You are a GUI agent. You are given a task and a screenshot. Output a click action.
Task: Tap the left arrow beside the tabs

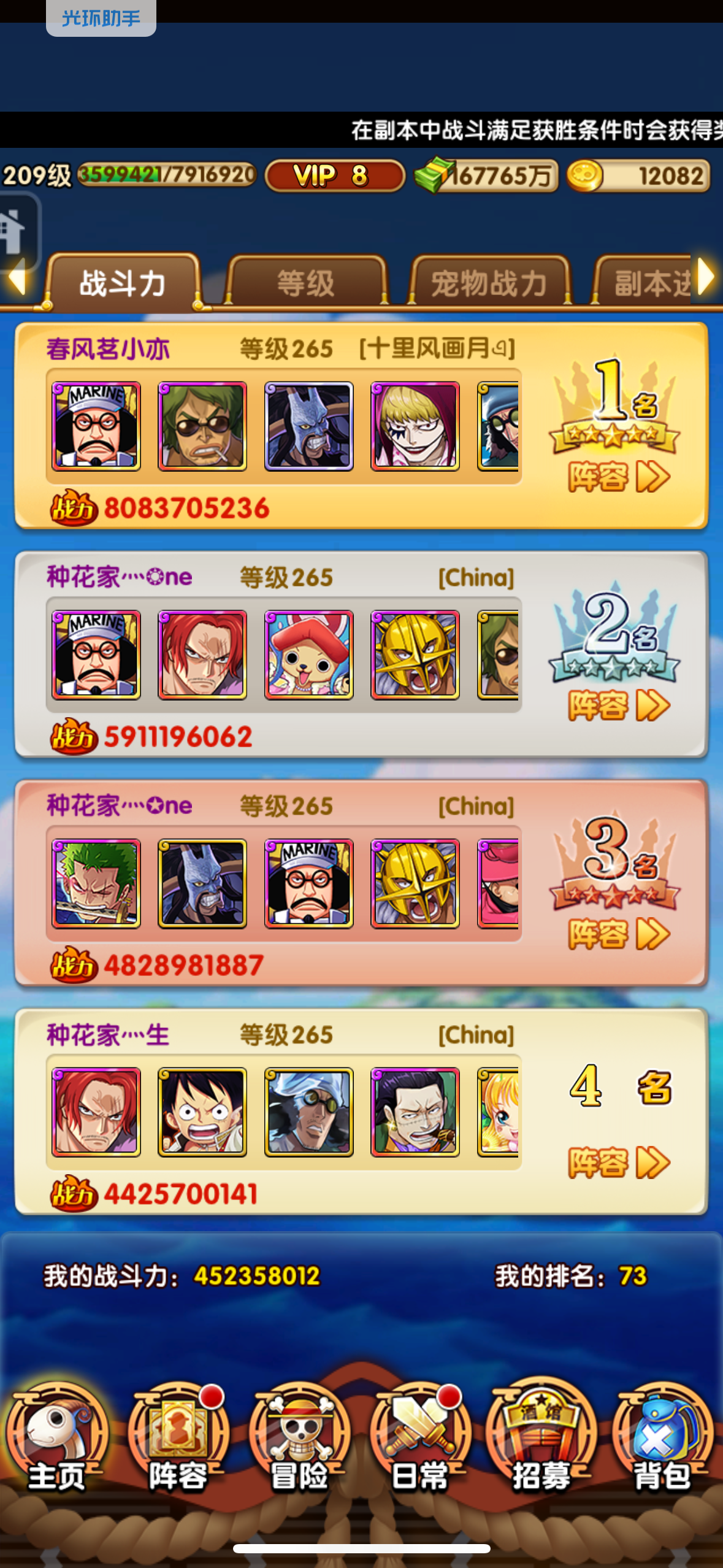pyautogui.click(x=17, y=278)
